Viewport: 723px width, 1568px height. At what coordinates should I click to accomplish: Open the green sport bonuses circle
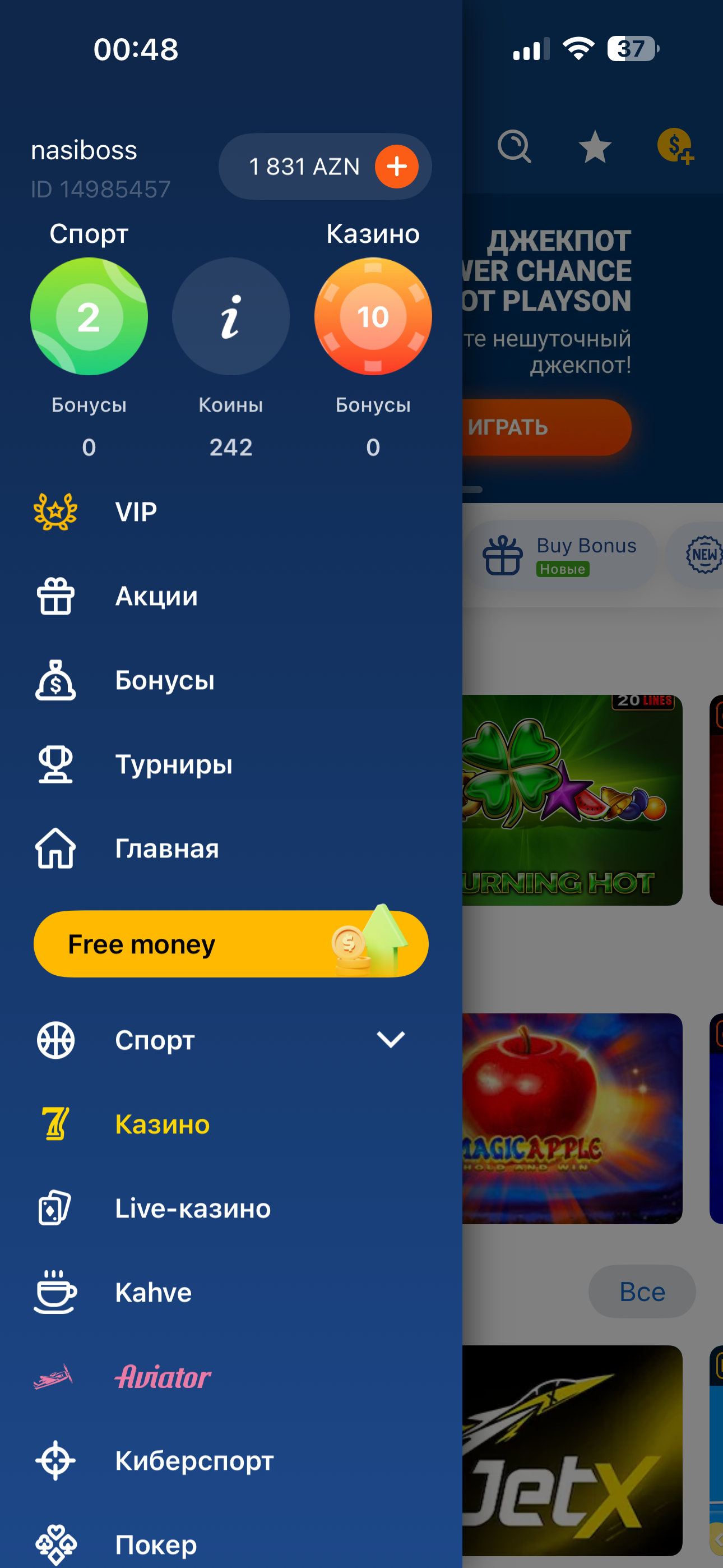pyautogui.click(x=89, y=316)
